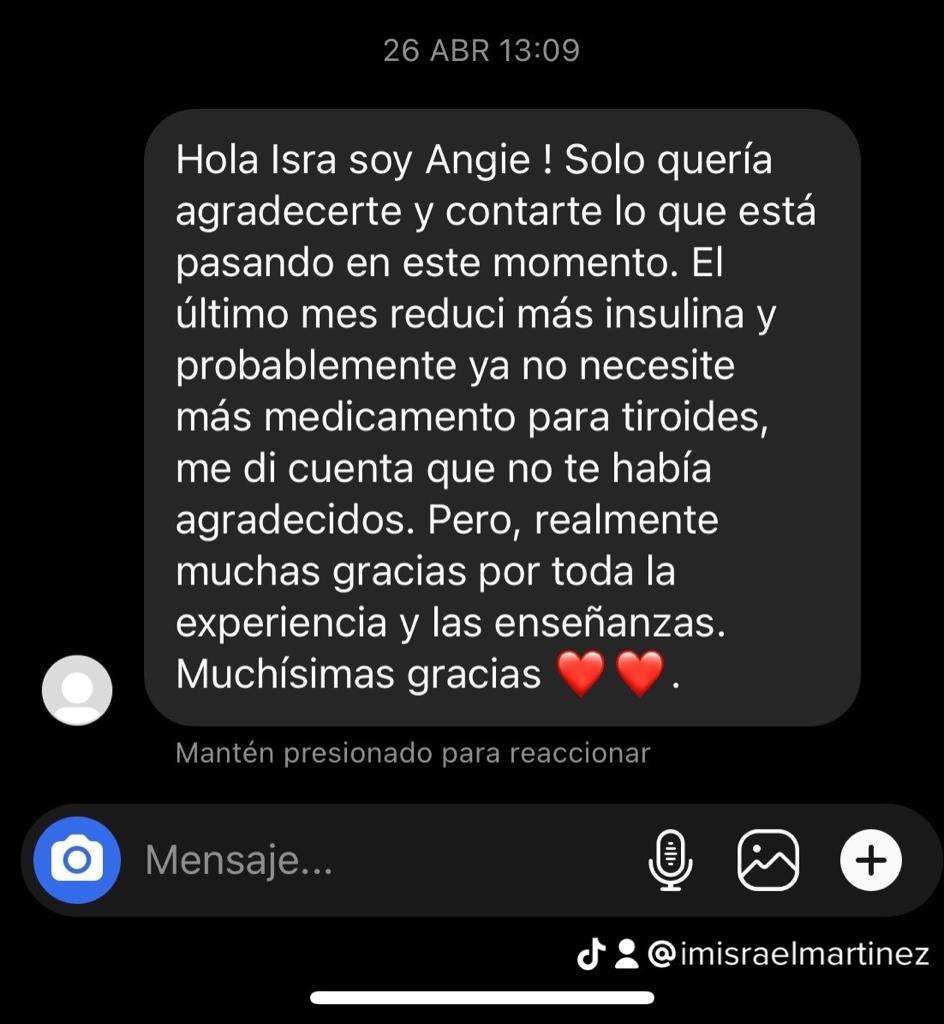This screenshot has height=1024, width=944.
Task: Open more options with the plus icon
Action: click(870, 860)
